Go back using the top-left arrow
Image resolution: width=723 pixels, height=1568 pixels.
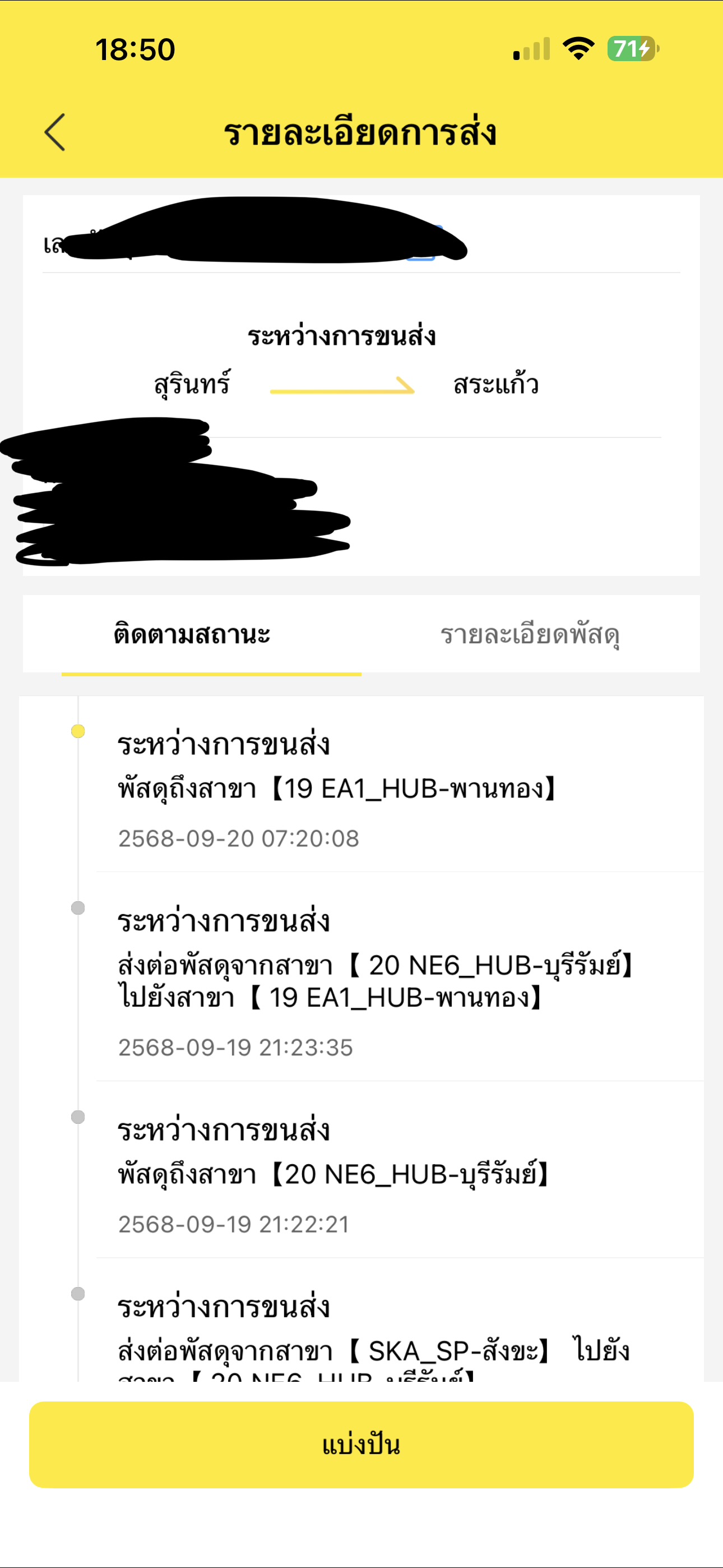(55, 132)
